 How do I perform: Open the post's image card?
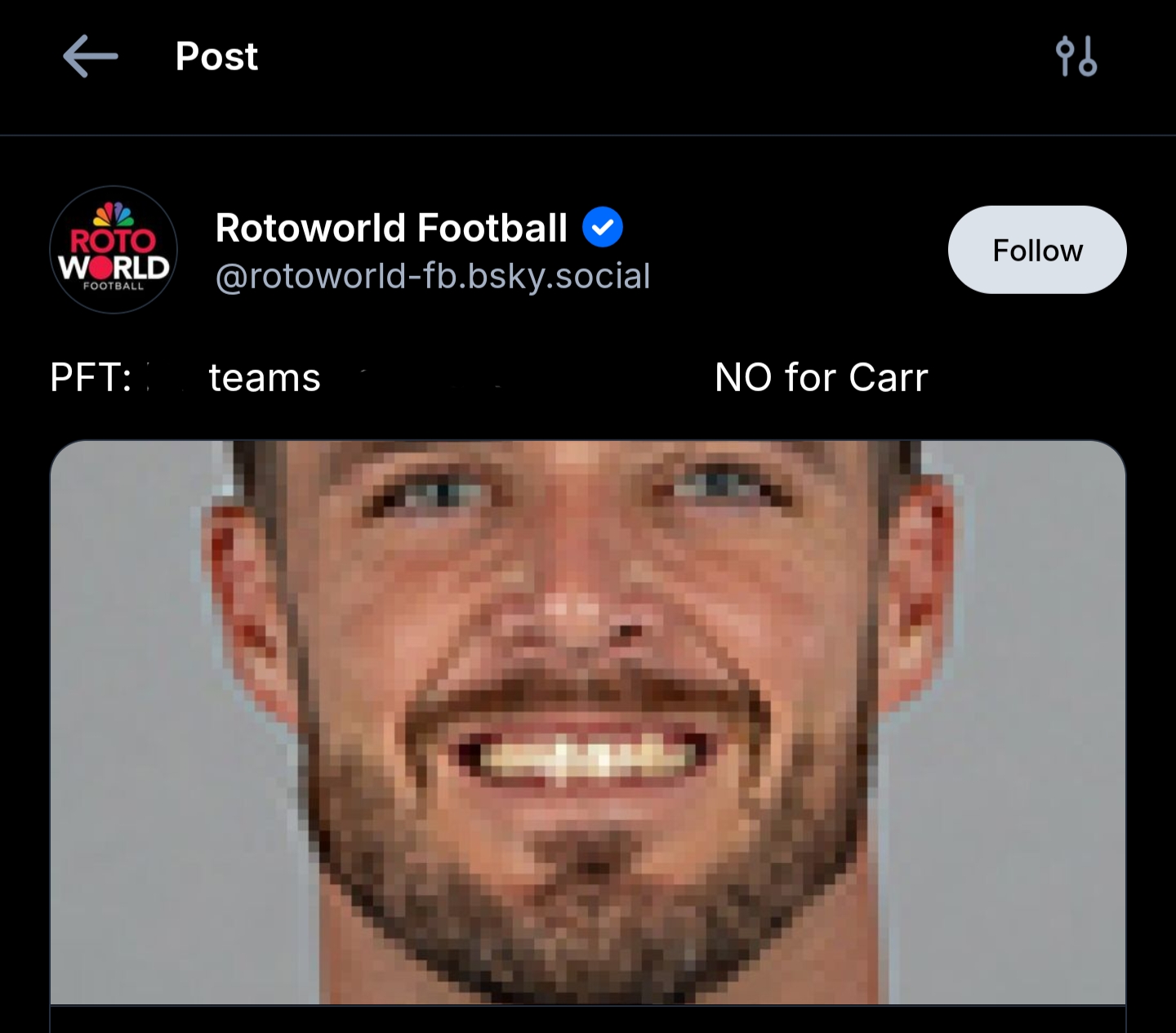click(587, 722)
